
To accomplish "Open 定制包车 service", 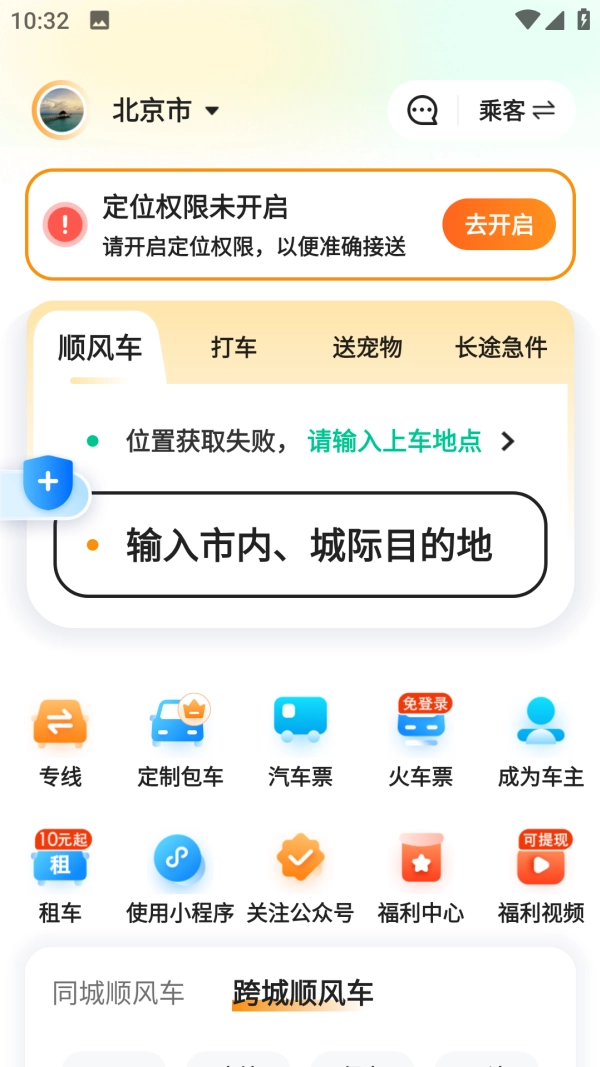I will (x=180, y=741).
